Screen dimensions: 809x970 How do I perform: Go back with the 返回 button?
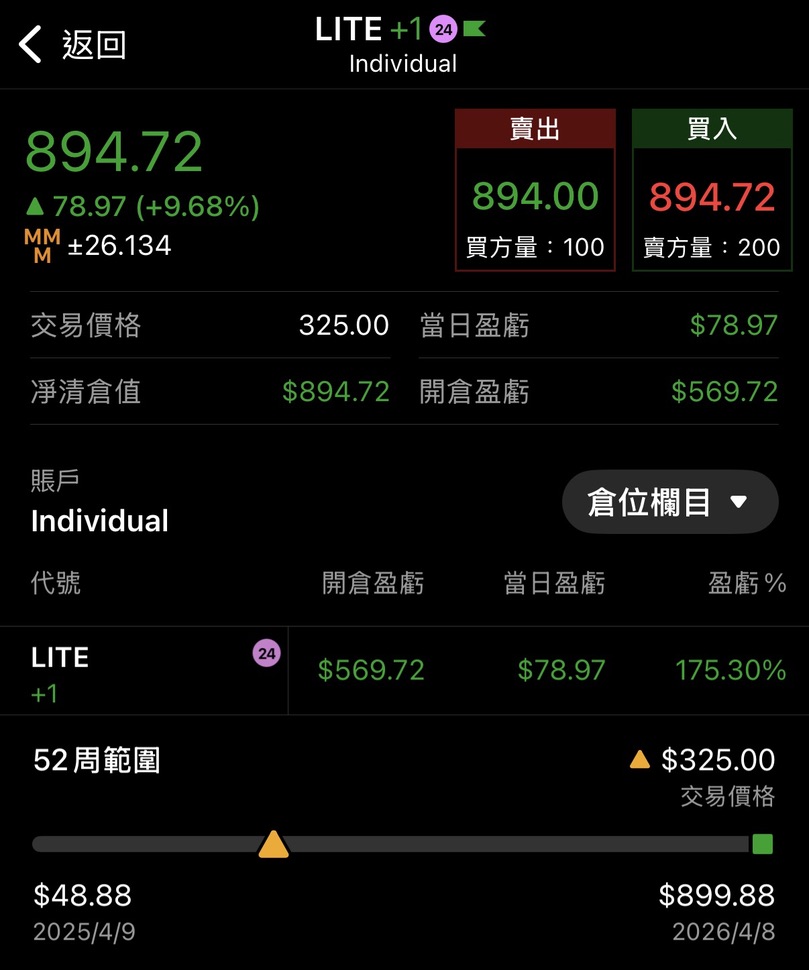pos(72,45)
